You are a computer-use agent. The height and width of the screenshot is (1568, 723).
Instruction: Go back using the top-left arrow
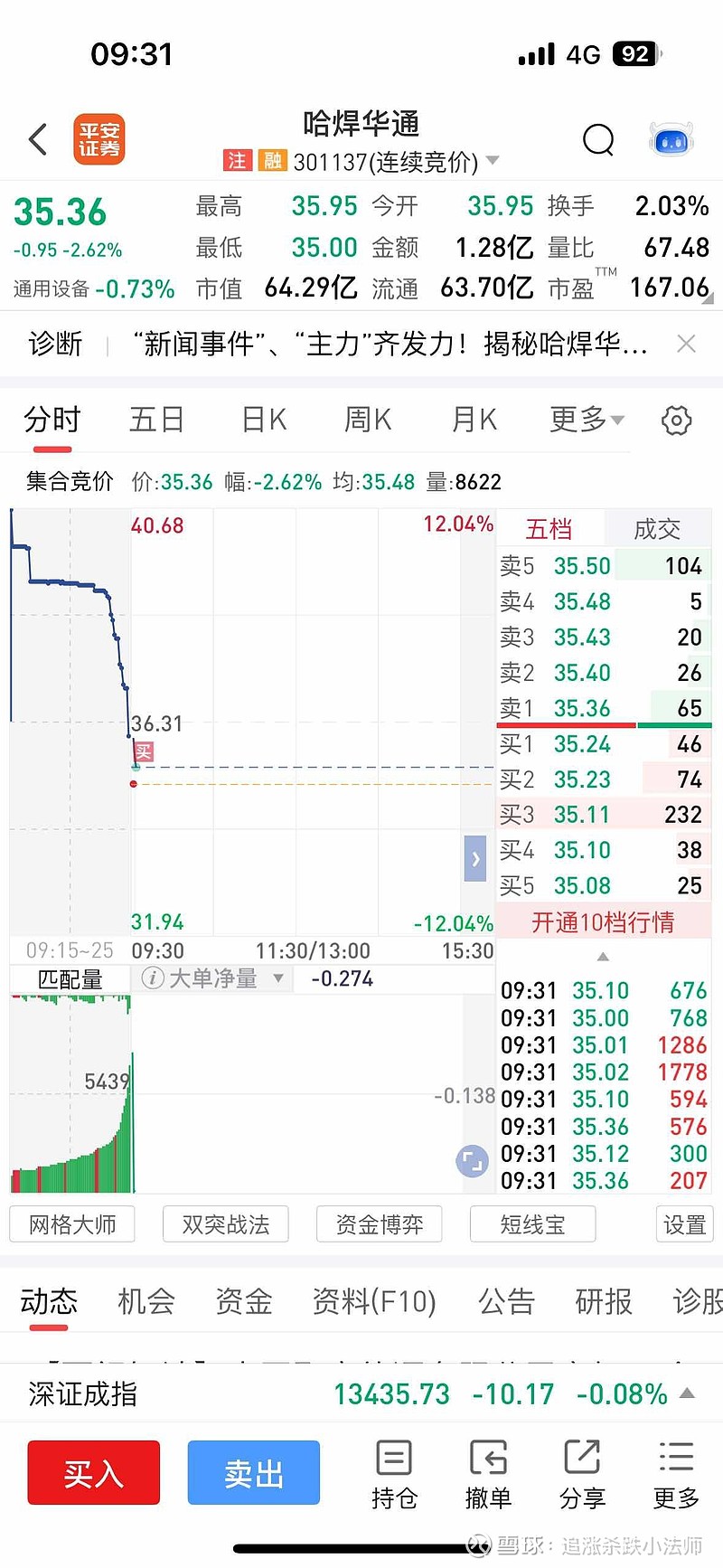[38, 140]
